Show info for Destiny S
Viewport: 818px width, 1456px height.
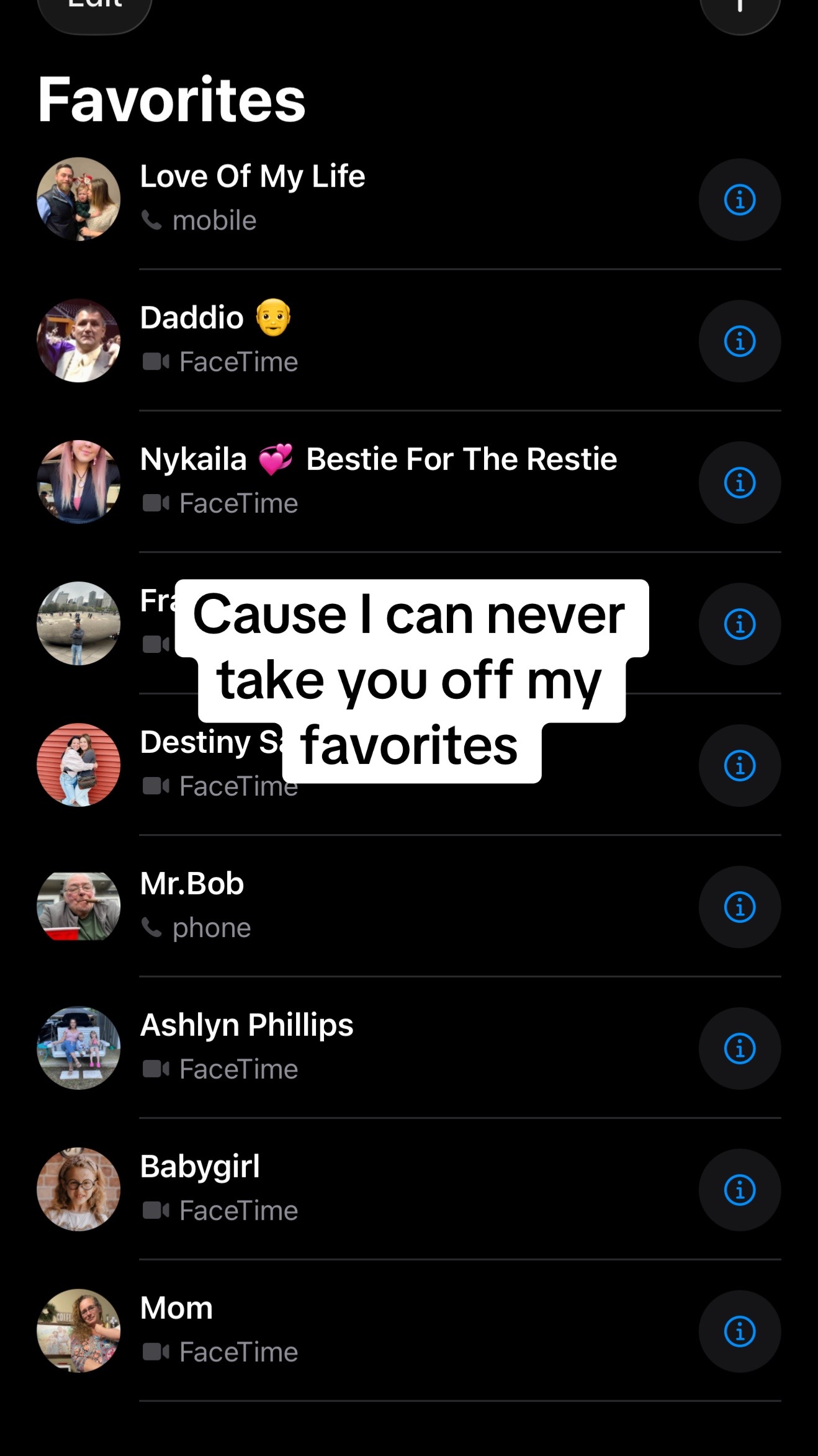pyautogui.click(x=740, y=766)
